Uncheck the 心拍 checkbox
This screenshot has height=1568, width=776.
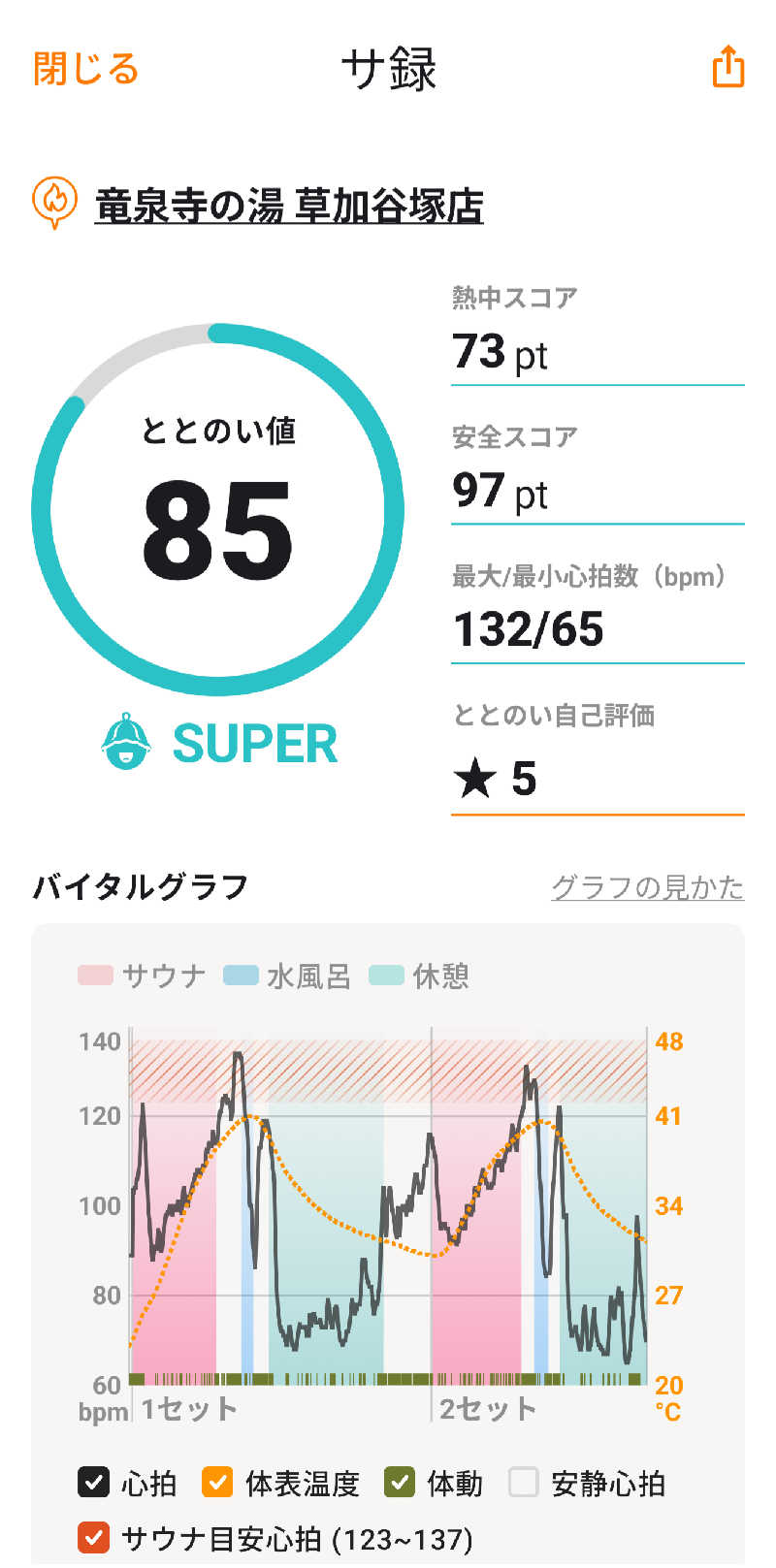click(93, 1482)
